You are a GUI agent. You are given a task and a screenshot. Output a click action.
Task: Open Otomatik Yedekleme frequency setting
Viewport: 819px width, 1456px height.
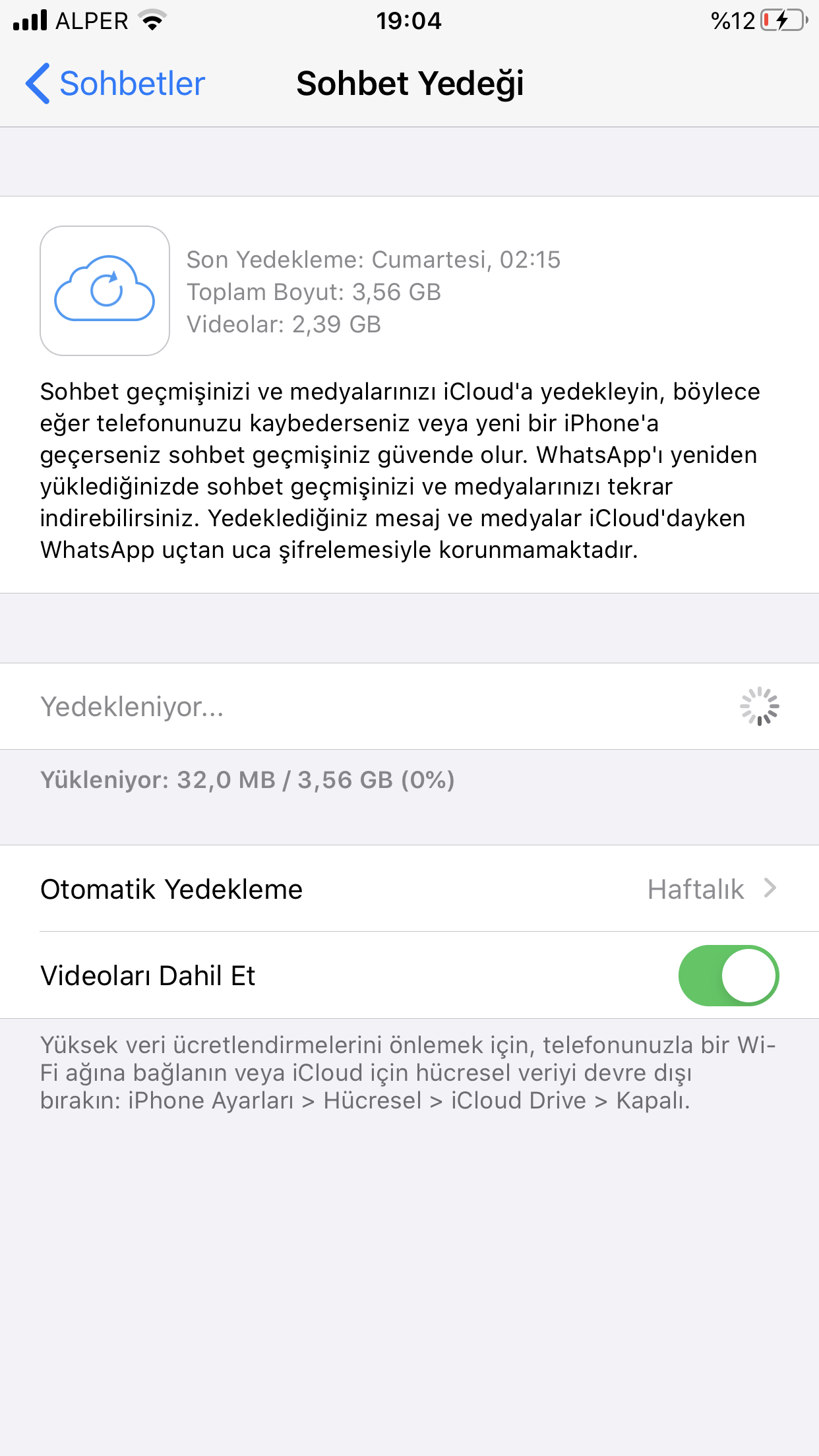(x=409, y=889)
